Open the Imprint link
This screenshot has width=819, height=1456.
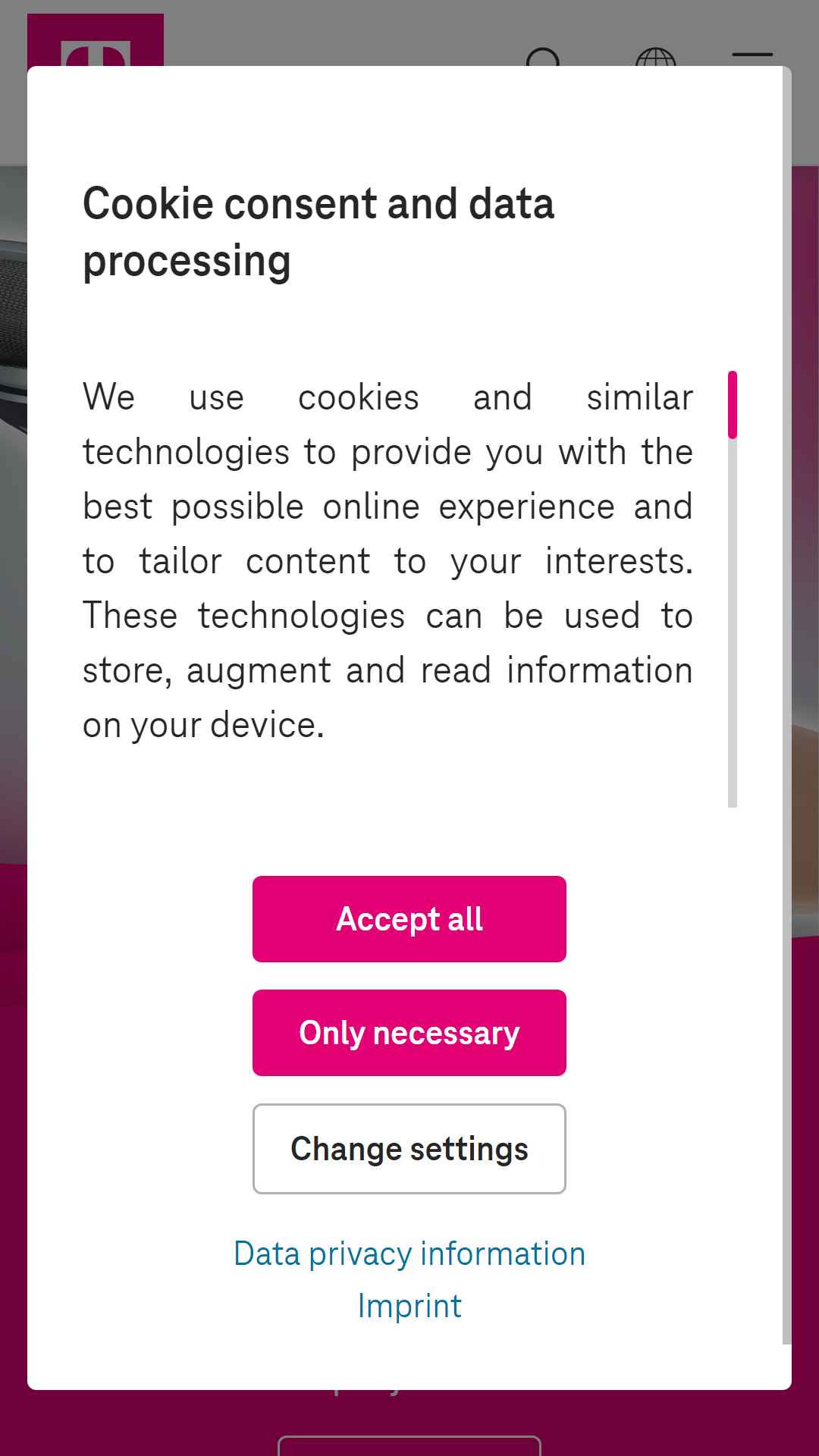pos(409,1306)
